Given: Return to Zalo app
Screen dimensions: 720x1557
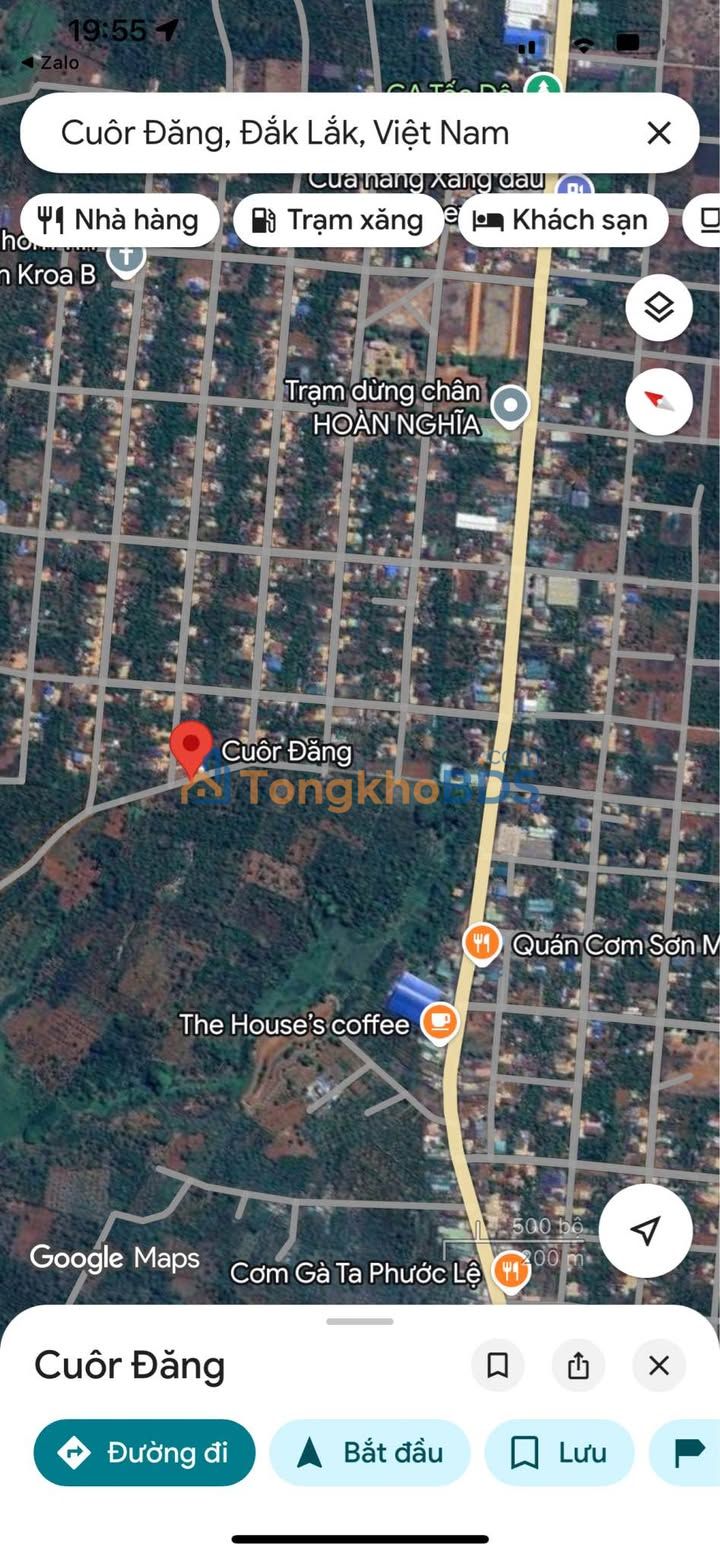Looking at the screenshot, I should [x=50, y=62].
